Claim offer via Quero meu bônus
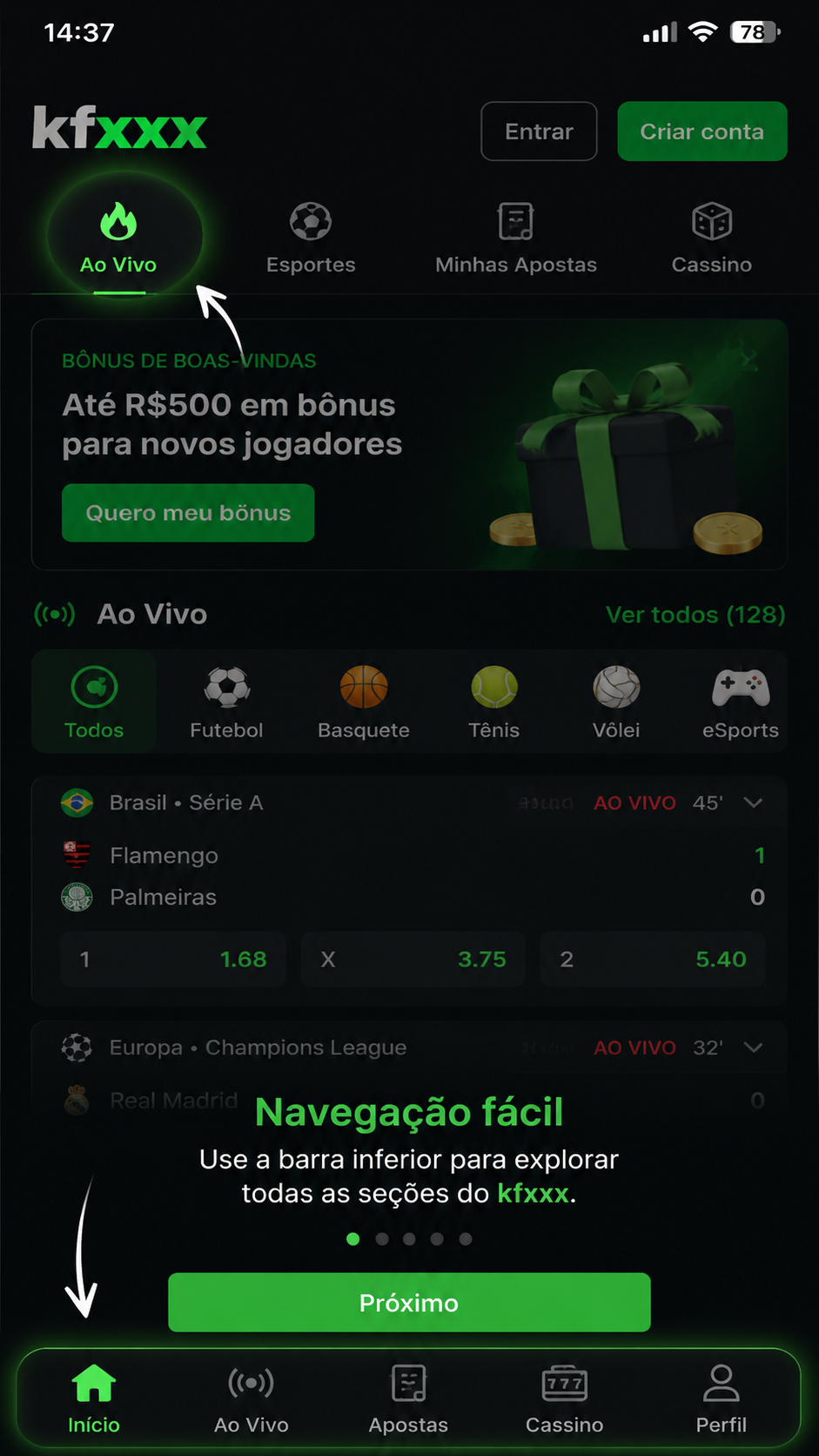 coord(188,513)
